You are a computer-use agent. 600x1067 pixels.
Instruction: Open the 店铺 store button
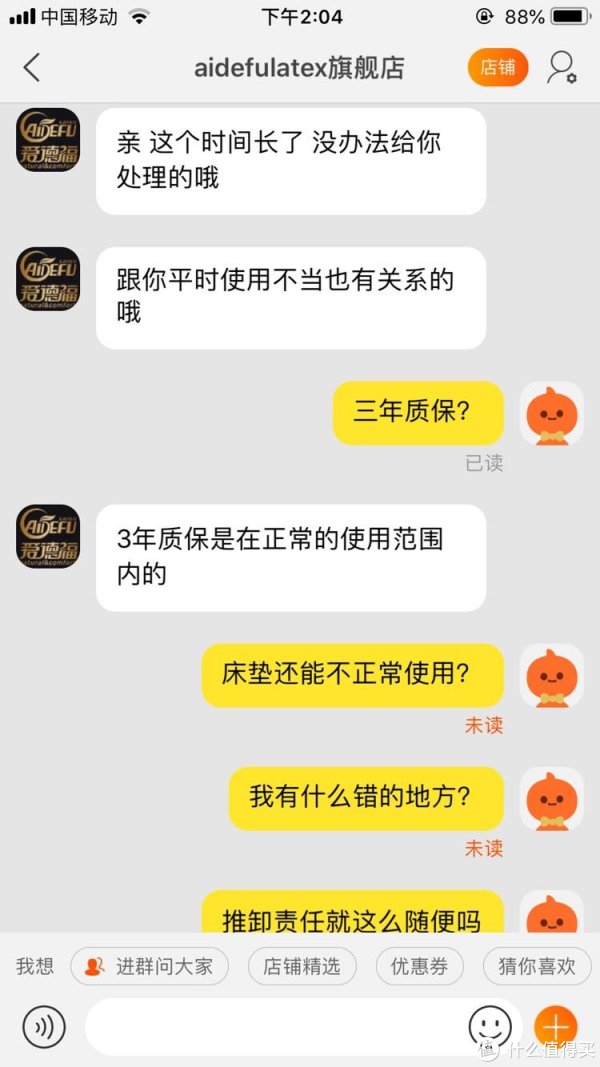497,67
